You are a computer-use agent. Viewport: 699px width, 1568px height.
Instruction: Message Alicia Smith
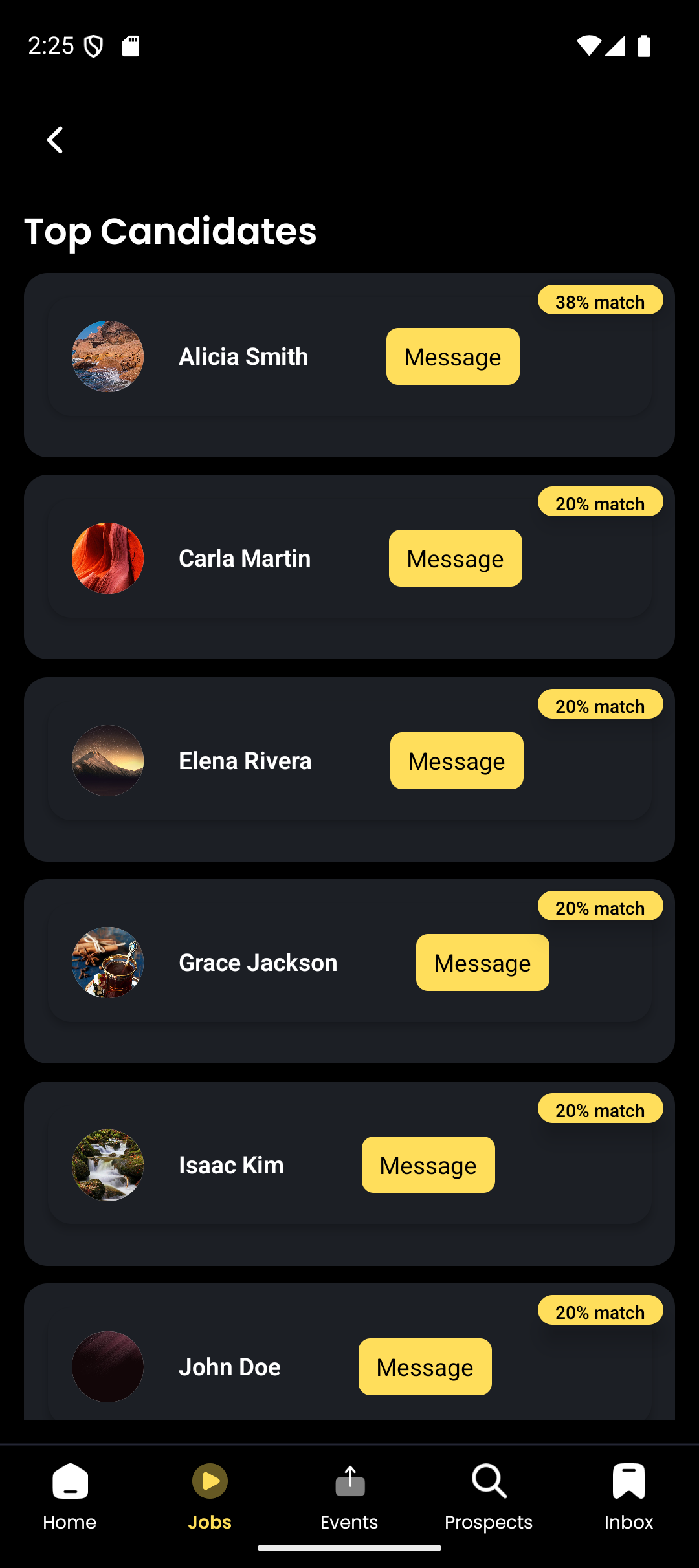click(452, 356)
